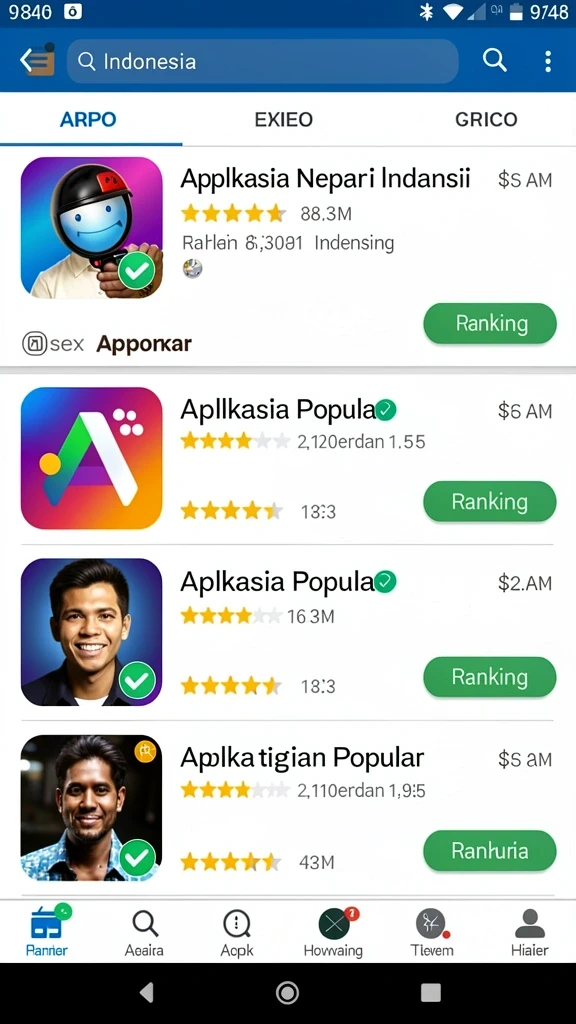Switch to the ARPO tab
This screenshot has width=576, height=1024.
(88, 120)
